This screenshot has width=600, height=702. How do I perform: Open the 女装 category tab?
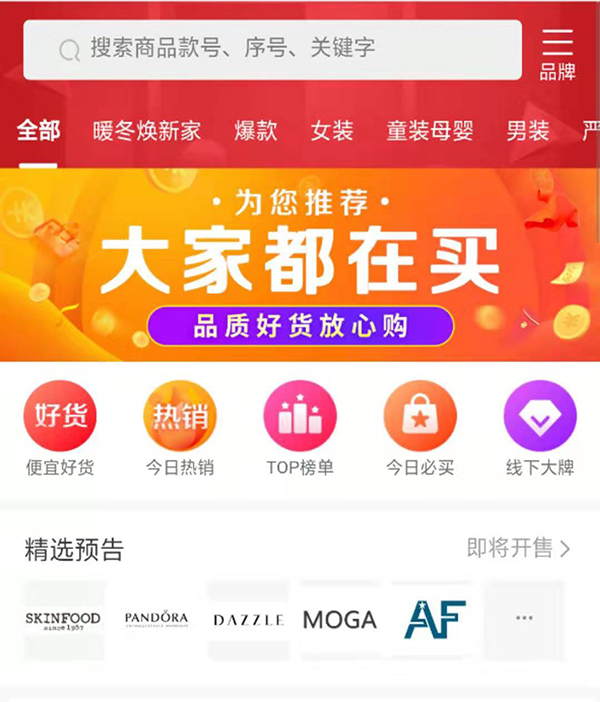point(332,131)
